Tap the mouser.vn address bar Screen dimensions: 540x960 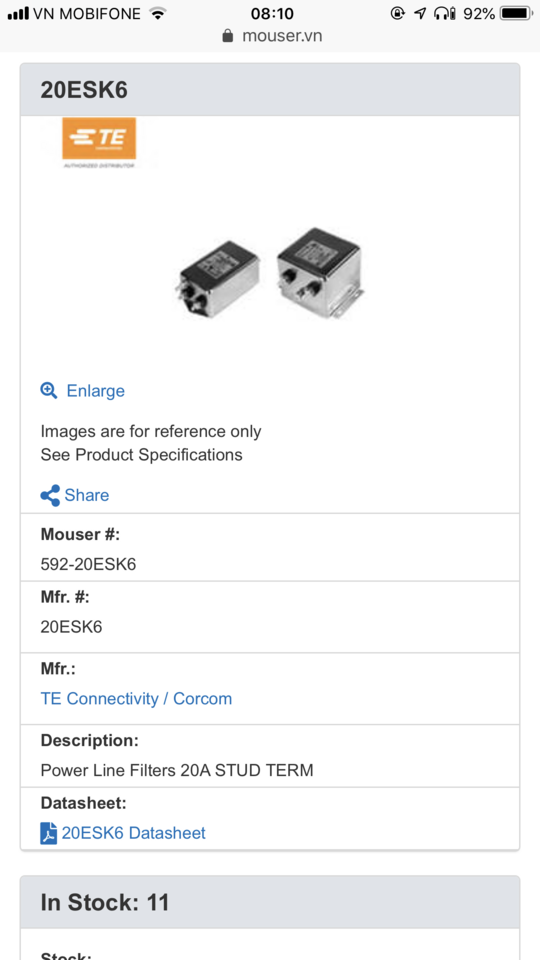tap(272, 36)
